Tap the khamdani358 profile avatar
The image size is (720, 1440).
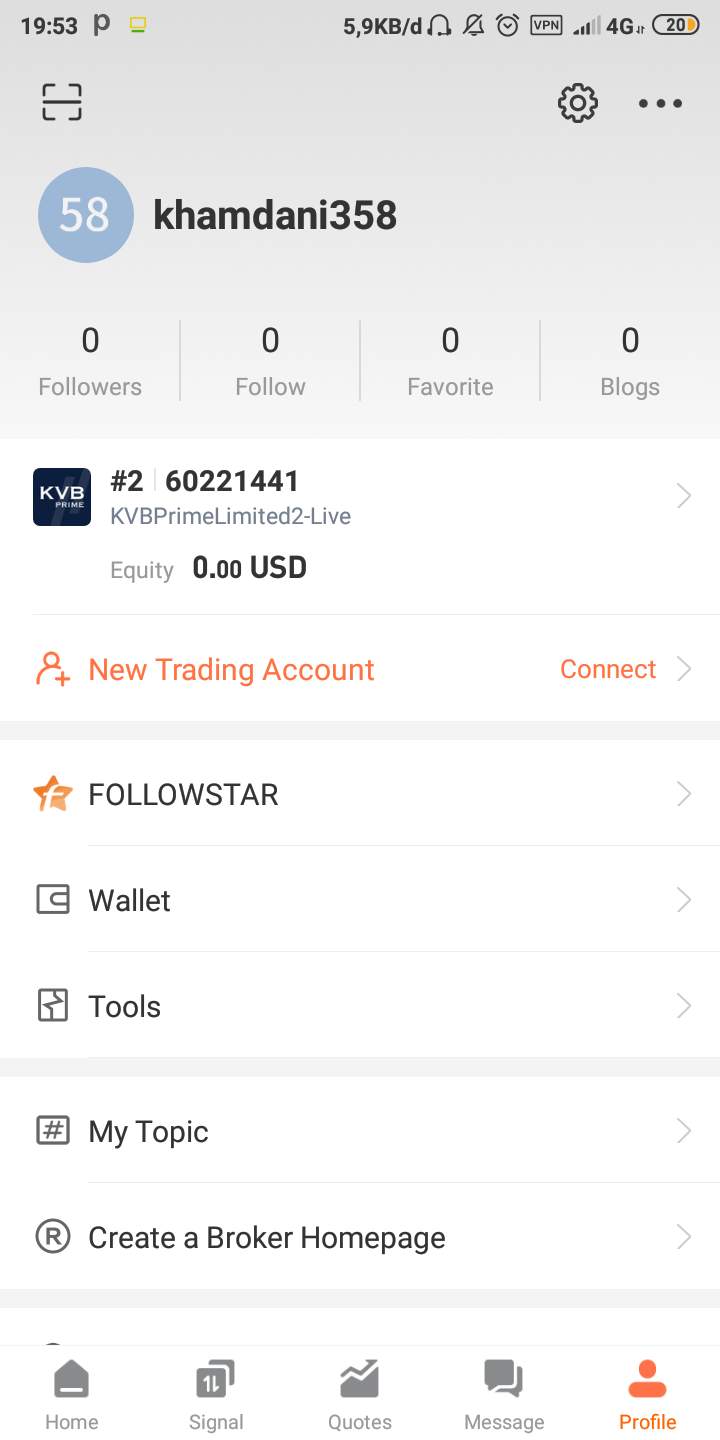[86, 215]
